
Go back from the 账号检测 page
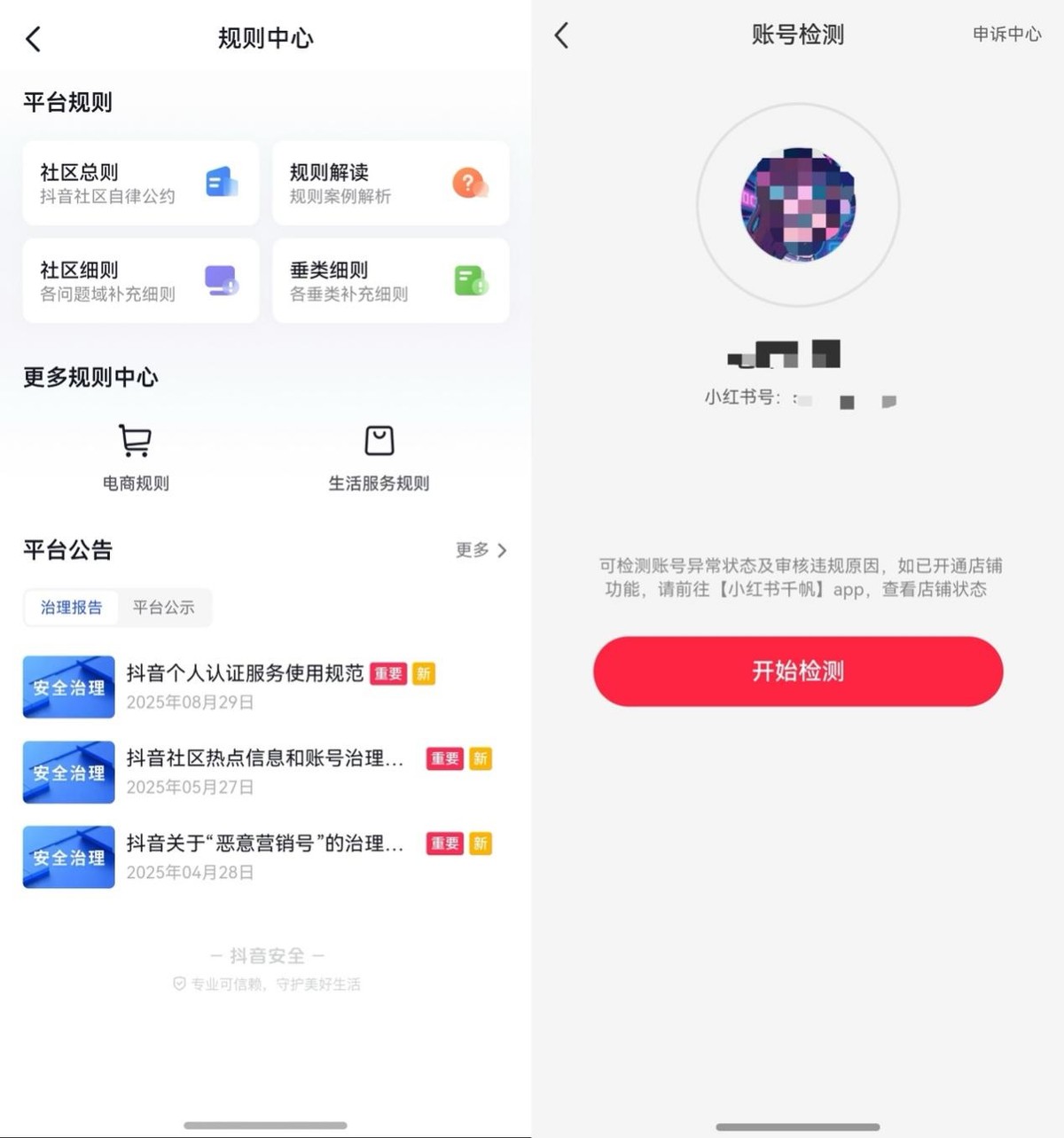click(x=561, y=35)
